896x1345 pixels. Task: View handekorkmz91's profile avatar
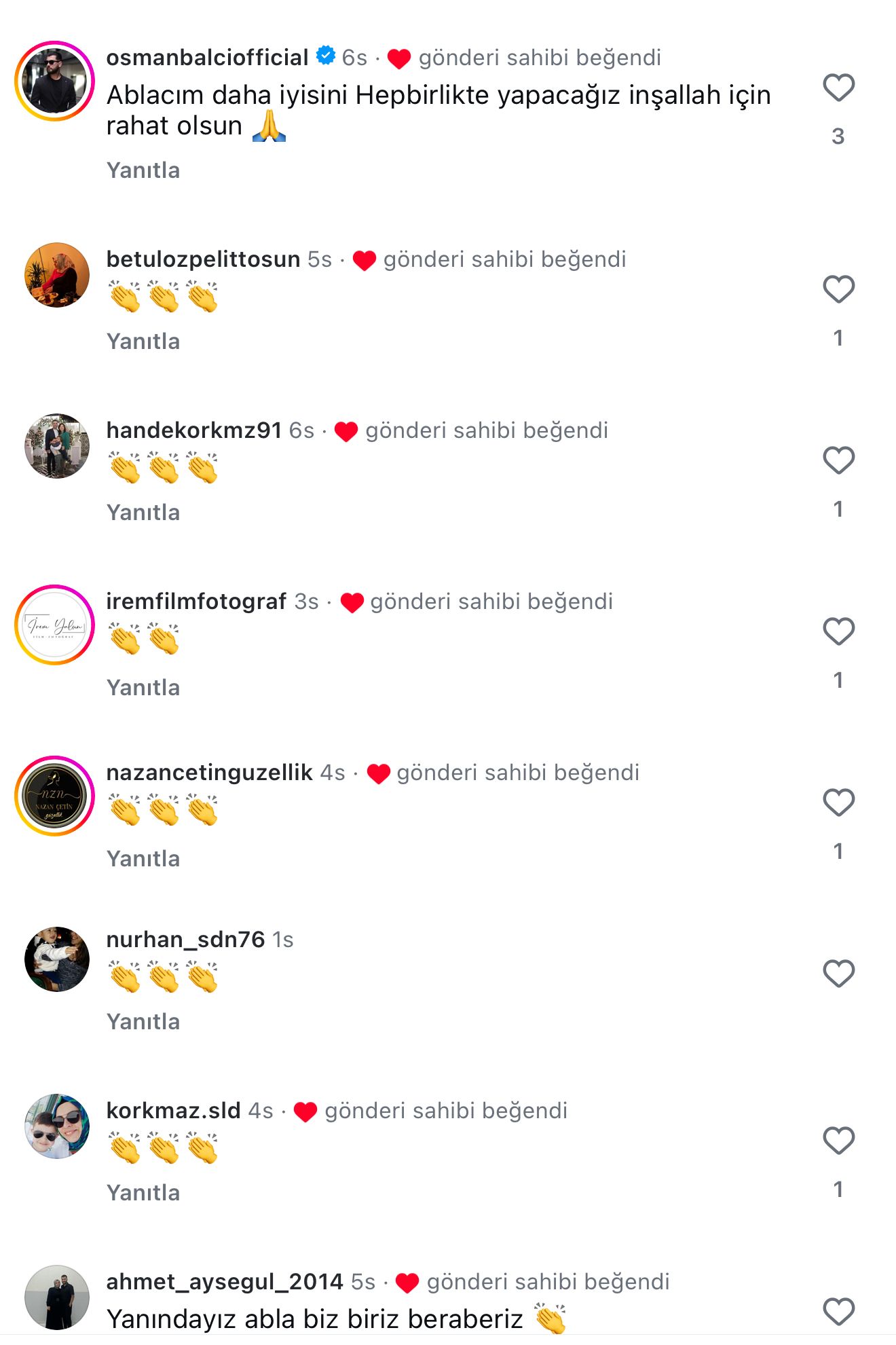[57, 446]
